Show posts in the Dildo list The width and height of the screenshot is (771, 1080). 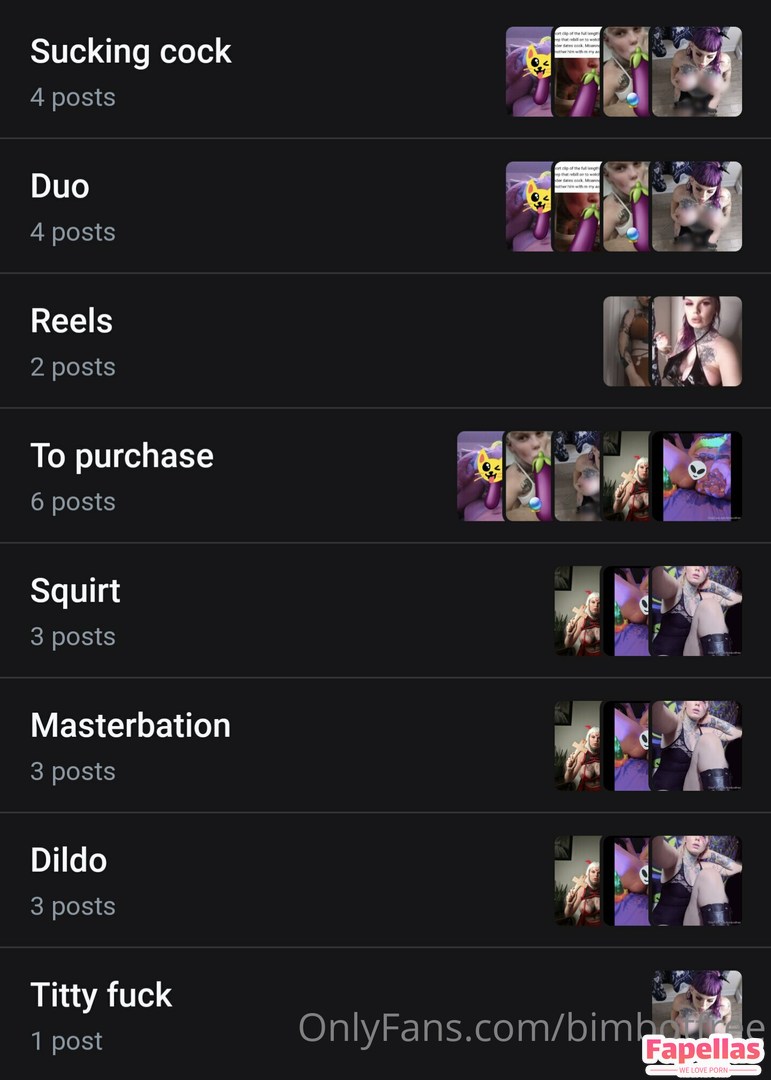tap(69, 880)
